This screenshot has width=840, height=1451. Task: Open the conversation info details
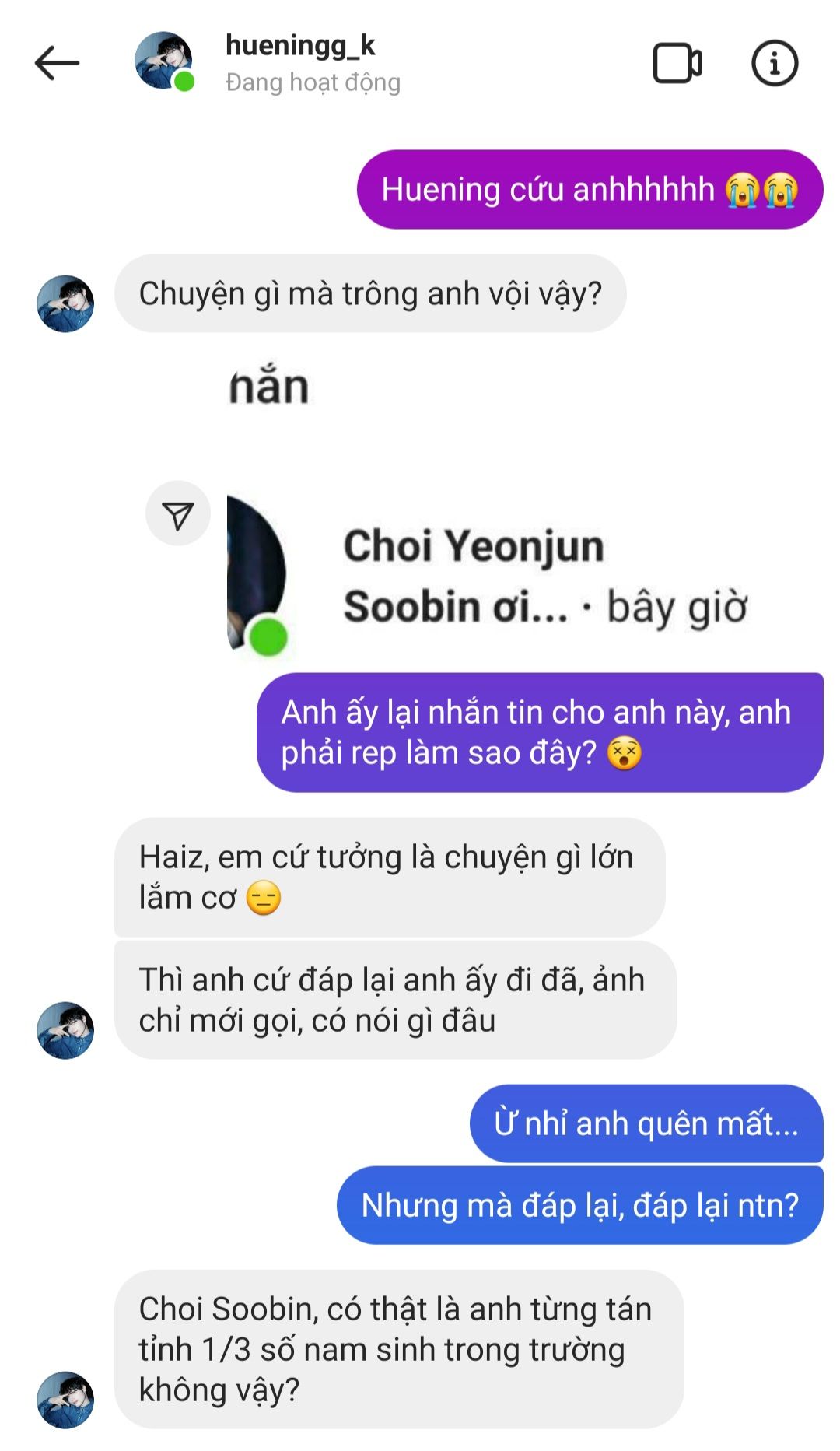tap(774, 63)
